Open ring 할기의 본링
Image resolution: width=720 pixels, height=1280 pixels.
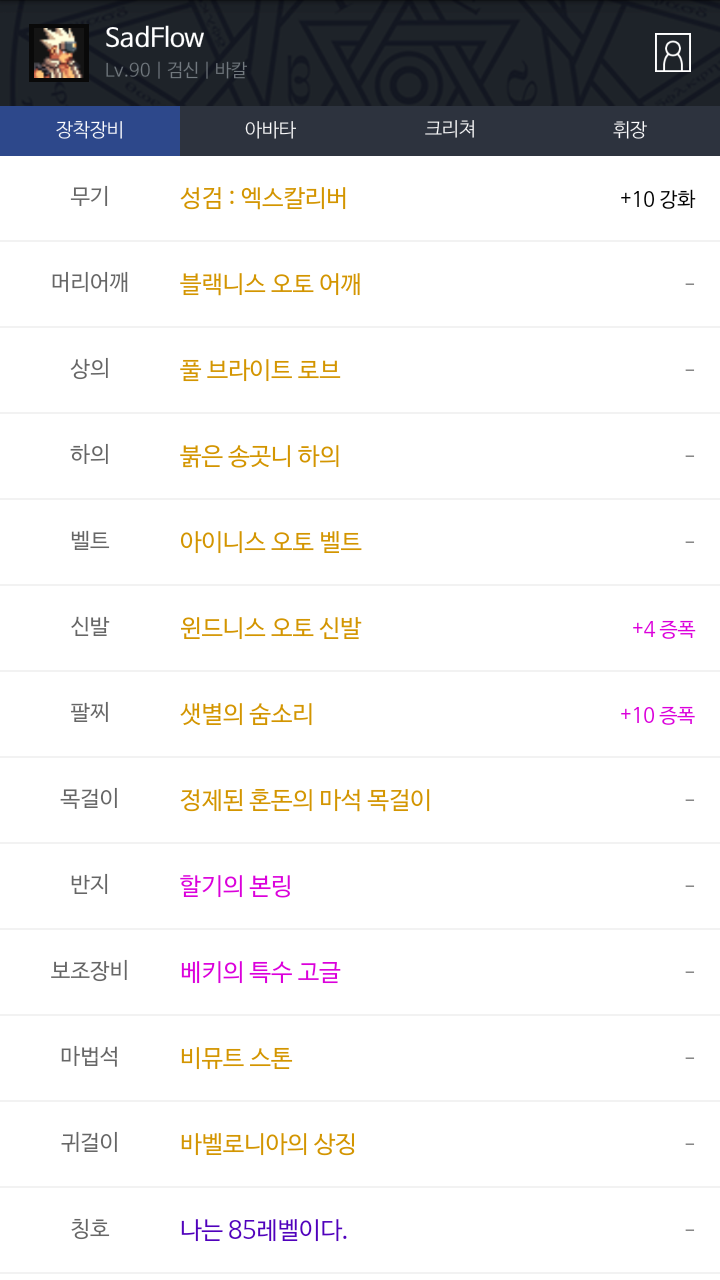pyautogui.click(x=235, y=886)
